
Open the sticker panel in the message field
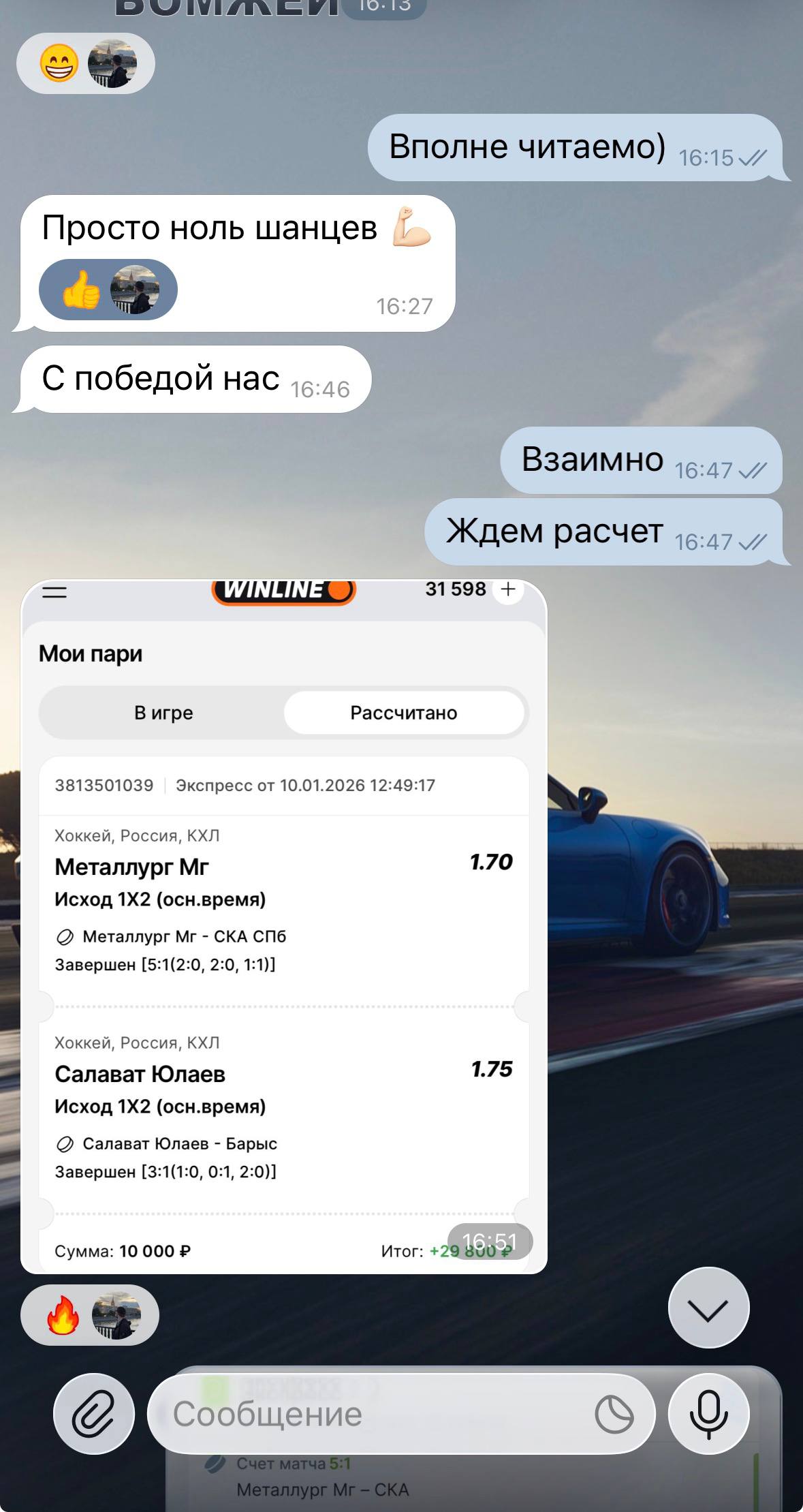pos(614,1415)
